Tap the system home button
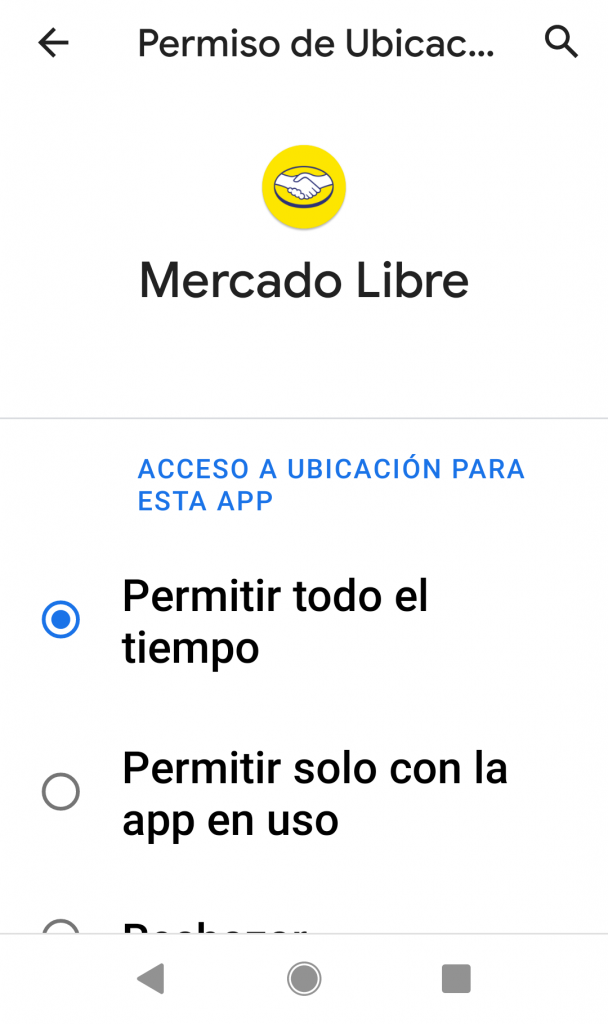The height and width of the screenshot is (1024, 608). (x=304, y=978)
